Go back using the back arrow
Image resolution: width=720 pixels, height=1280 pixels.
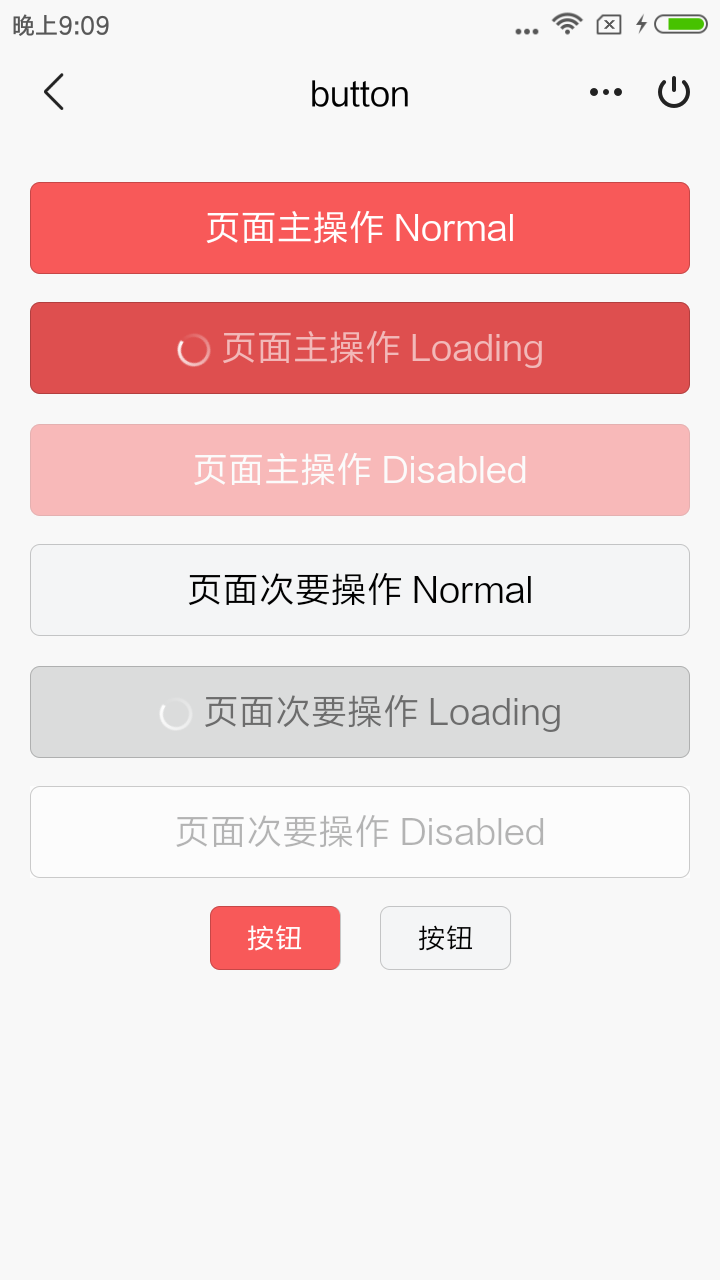point(54,92)
